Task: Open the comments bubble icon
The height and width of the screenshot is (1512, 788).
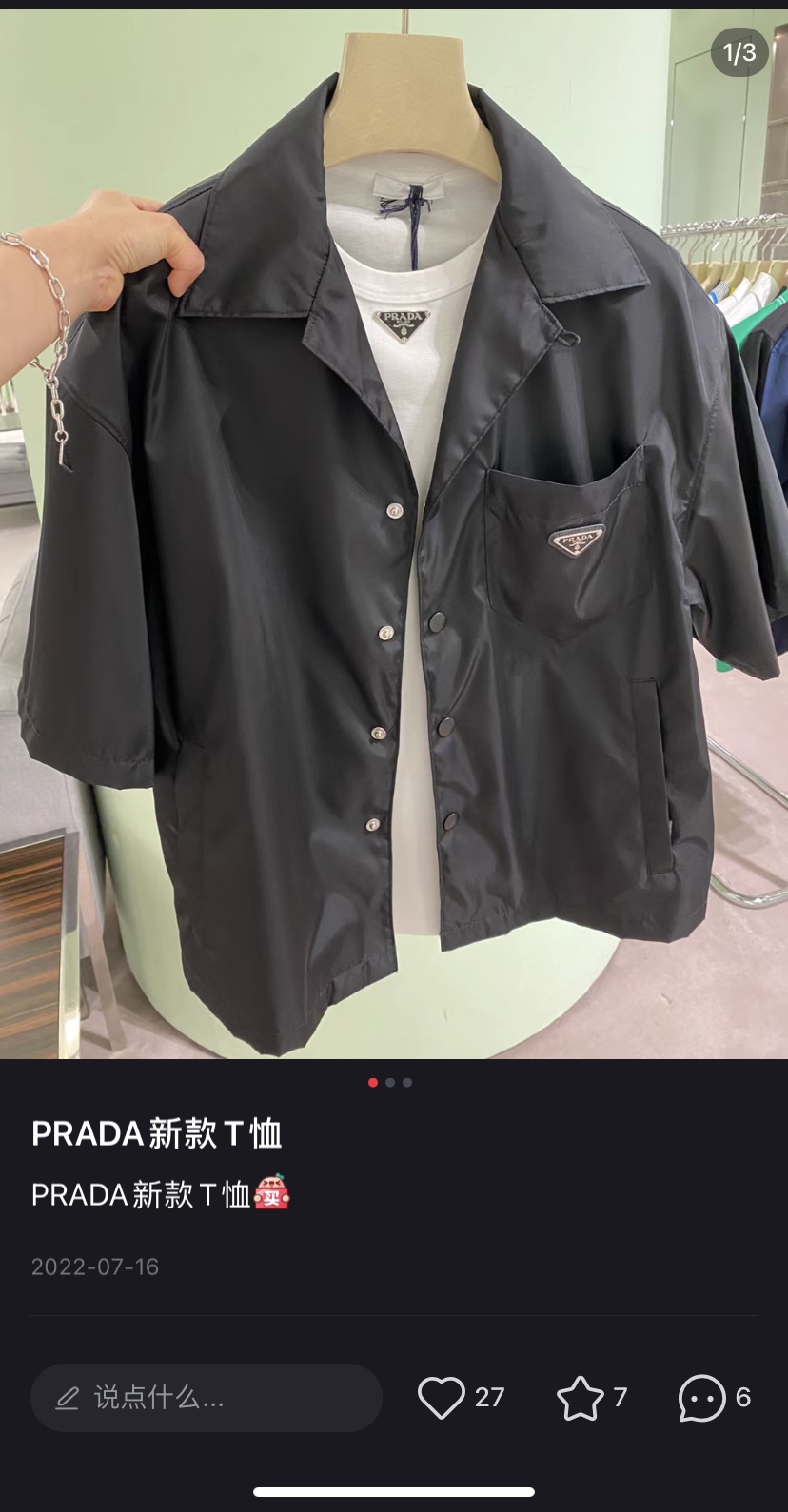Action: point(701,1398)
